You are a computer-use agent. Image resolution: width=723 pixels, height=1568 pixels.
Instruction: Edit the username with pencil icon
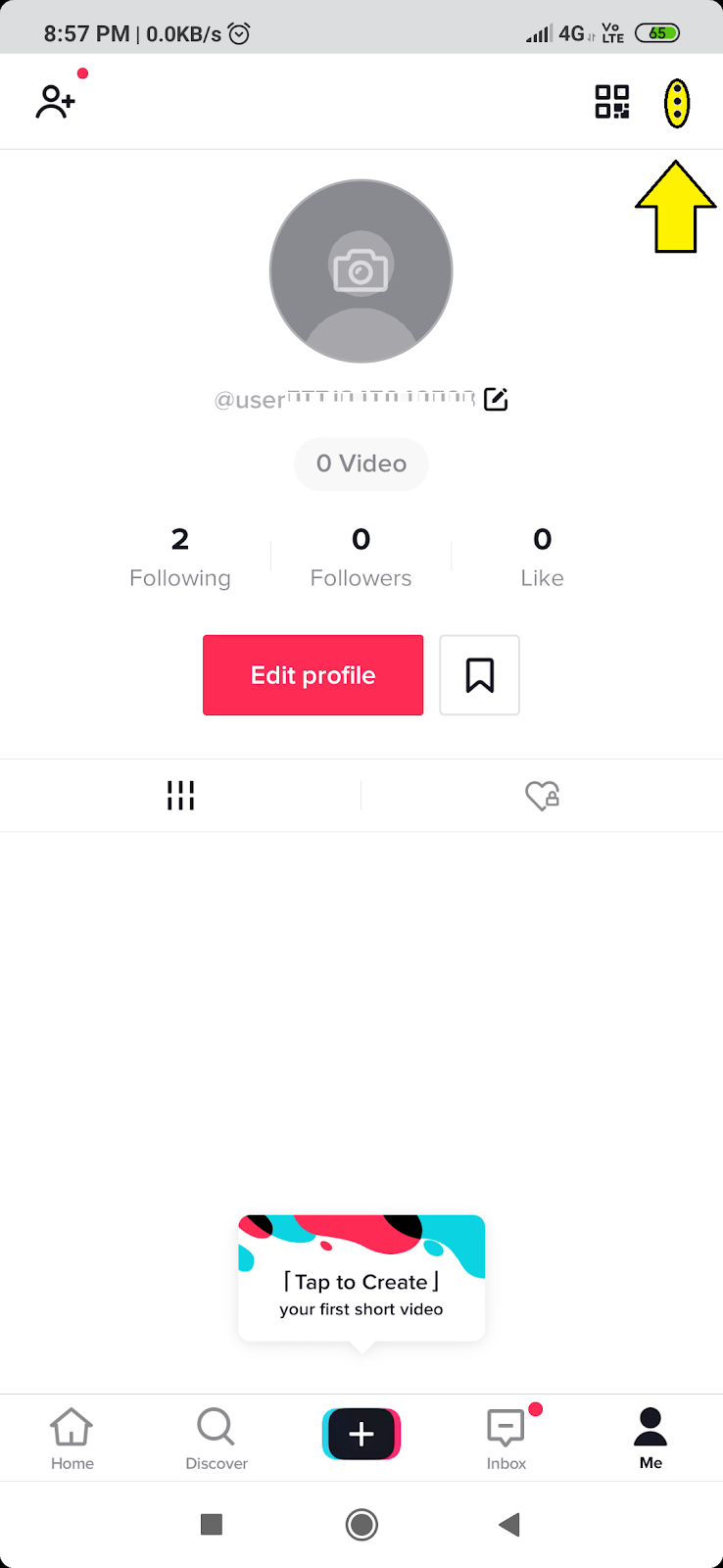click(x=496, y=399)
